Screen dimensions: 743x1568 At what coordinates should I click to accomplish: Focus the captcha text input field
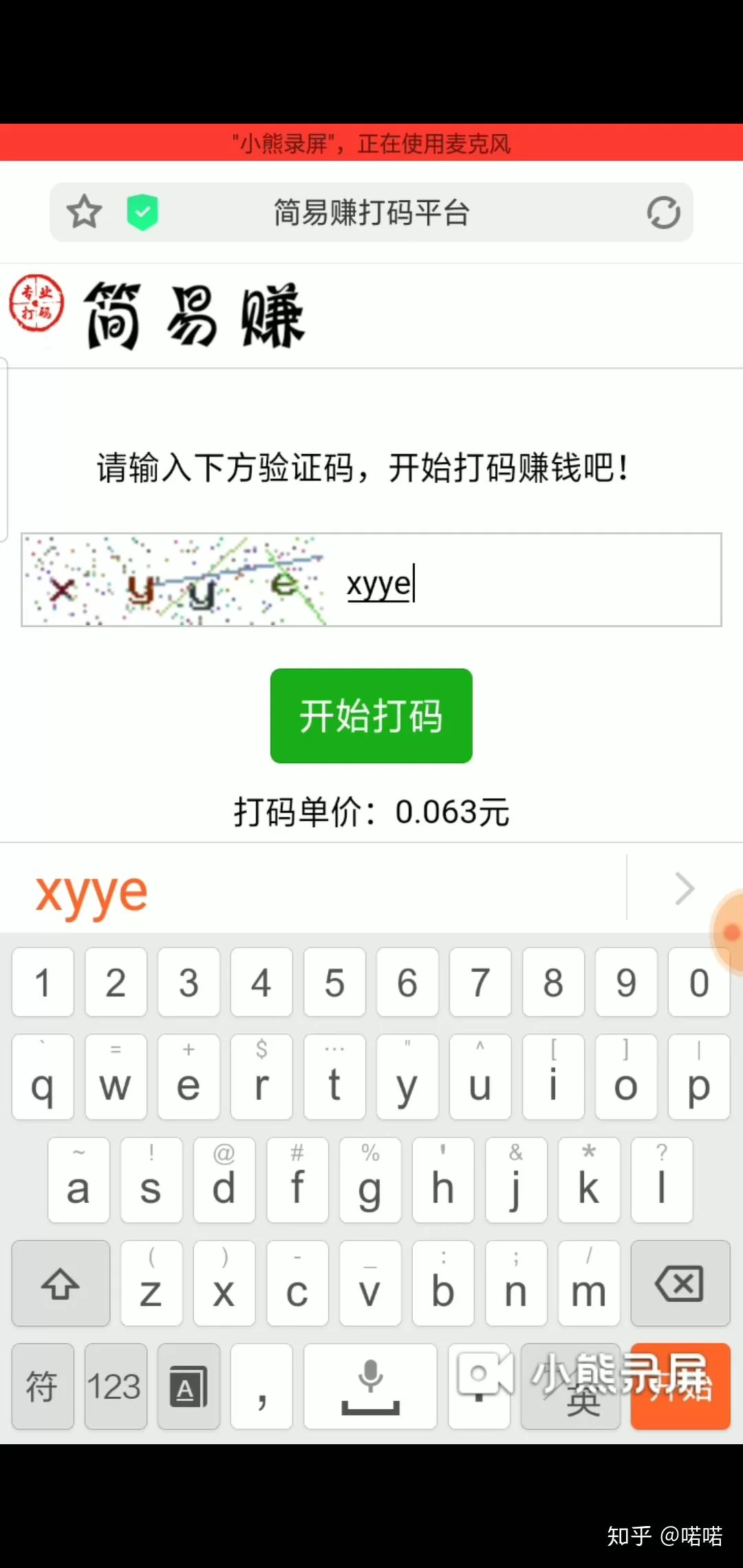click(x=523, y=580)
